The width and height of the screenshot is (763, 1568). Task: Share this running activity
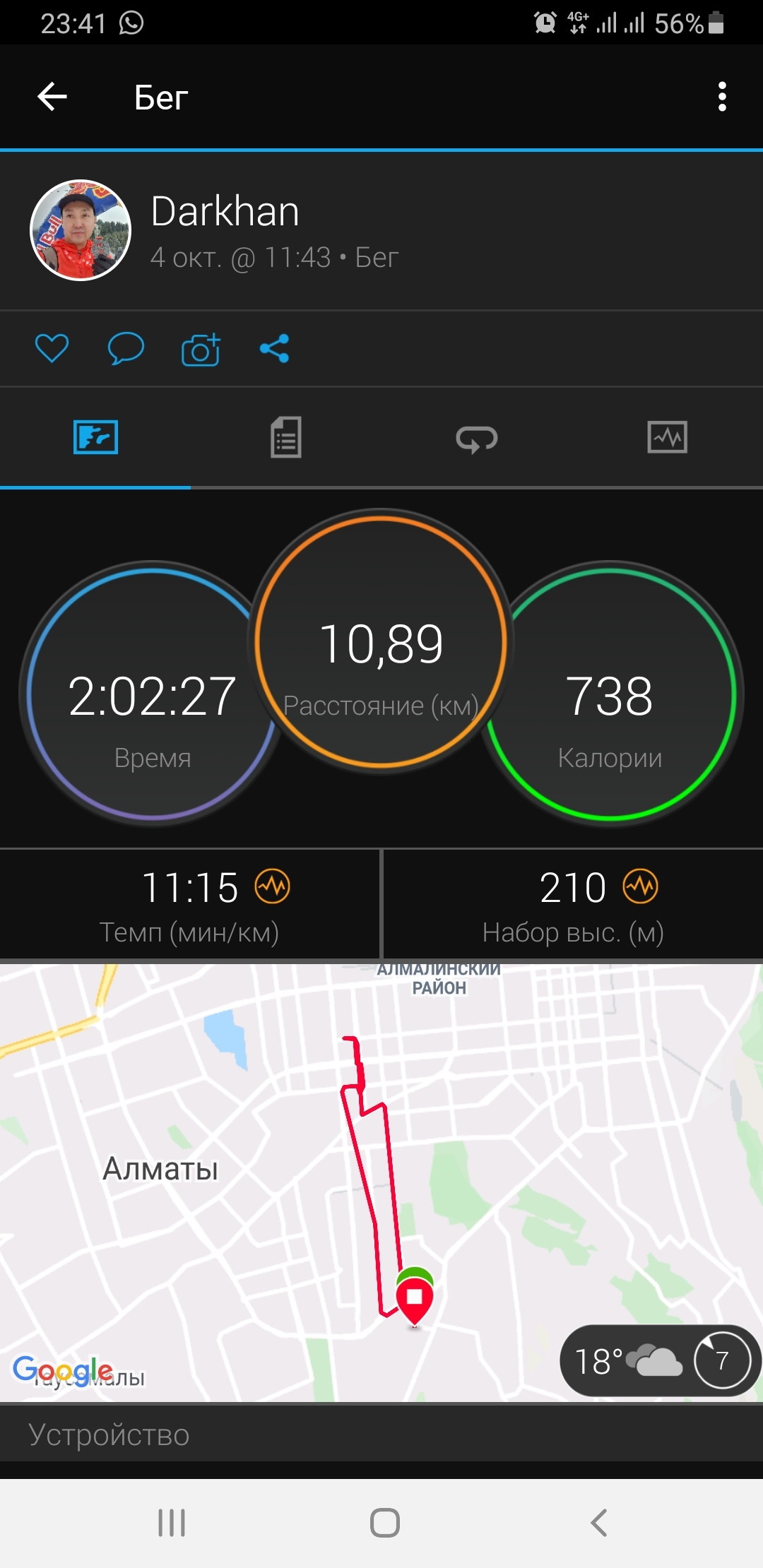point(275,348)
